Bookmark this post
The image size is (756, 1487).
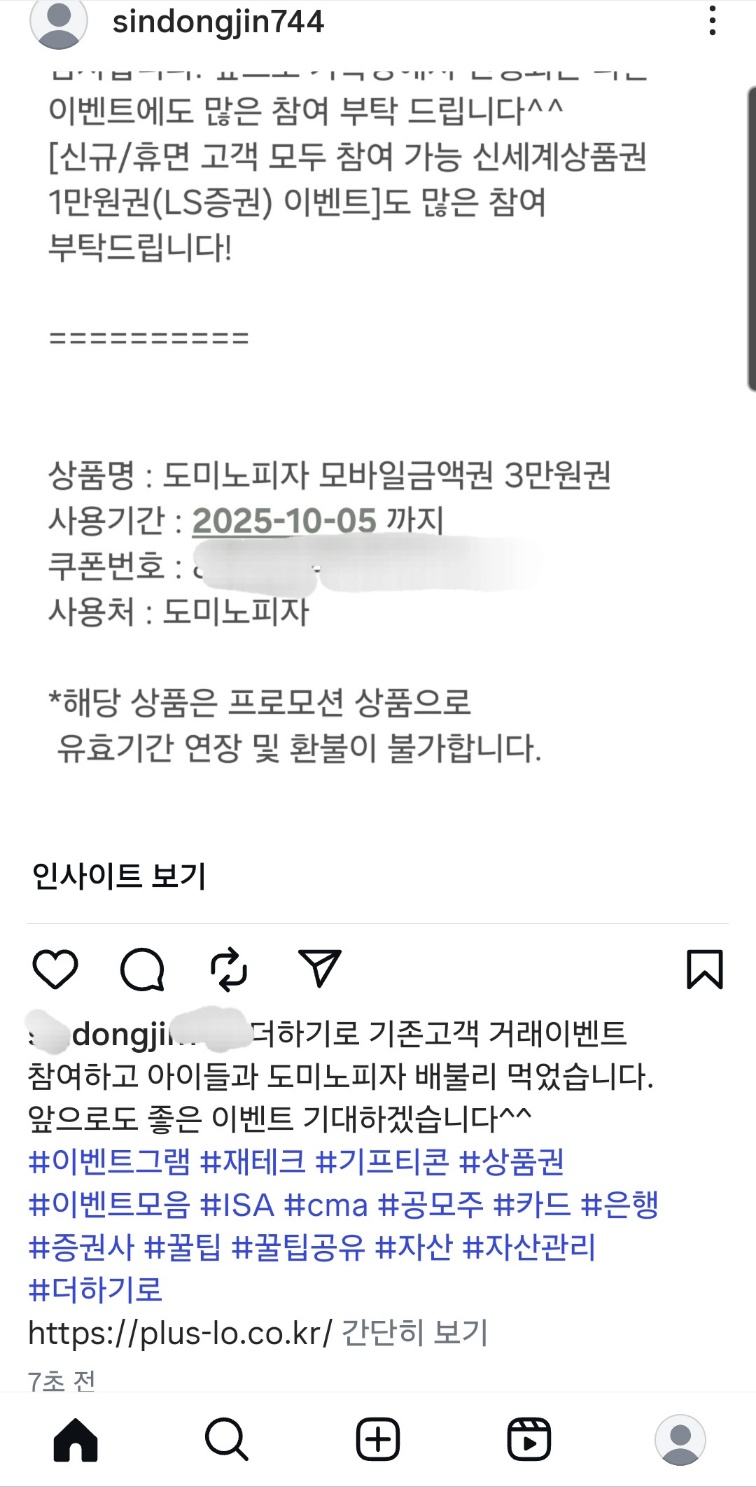[705, 968]
